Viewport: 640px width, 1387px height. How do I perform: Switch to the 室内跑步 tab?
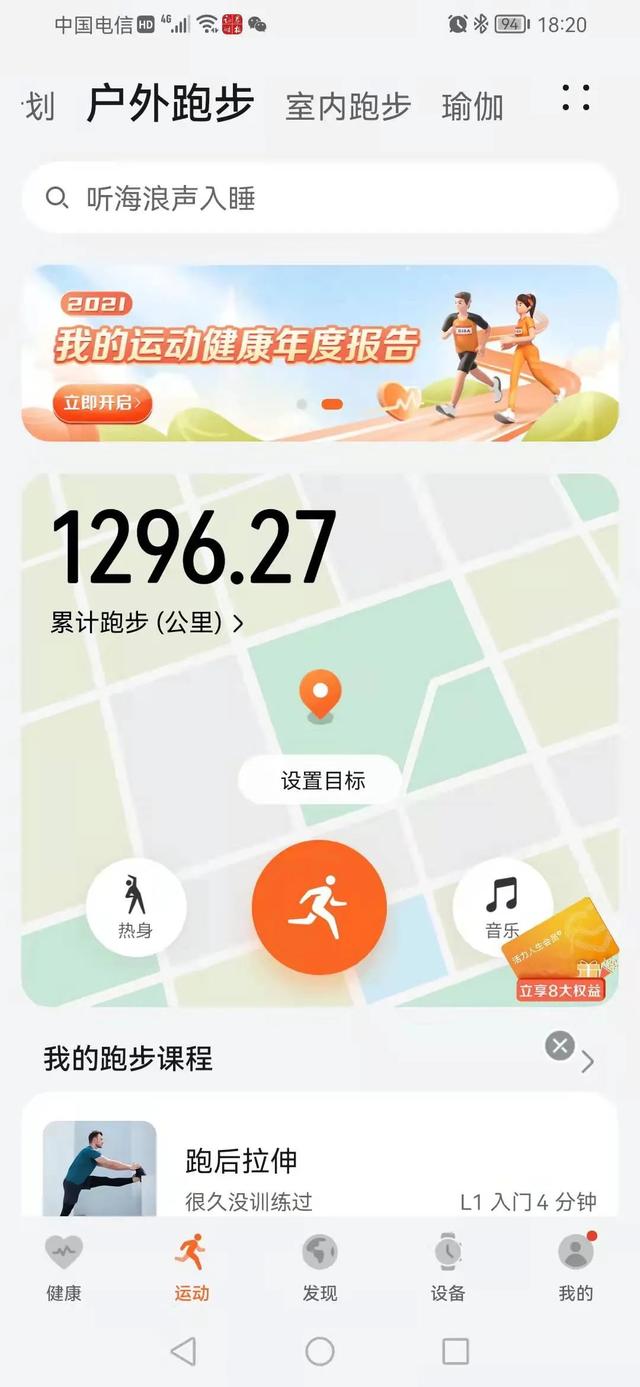[348, 106]
